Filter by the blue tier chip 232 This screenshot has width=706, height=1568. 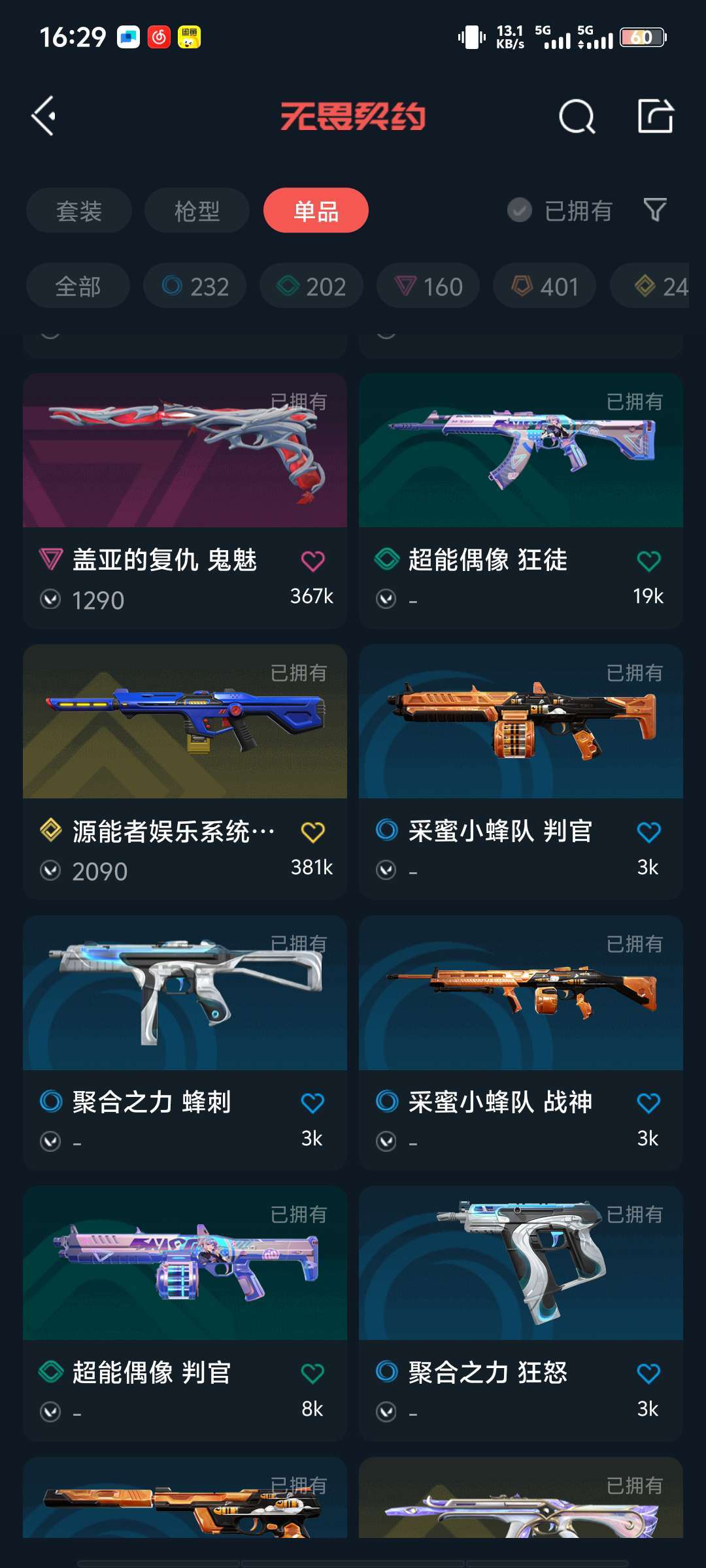pos(195,286)
